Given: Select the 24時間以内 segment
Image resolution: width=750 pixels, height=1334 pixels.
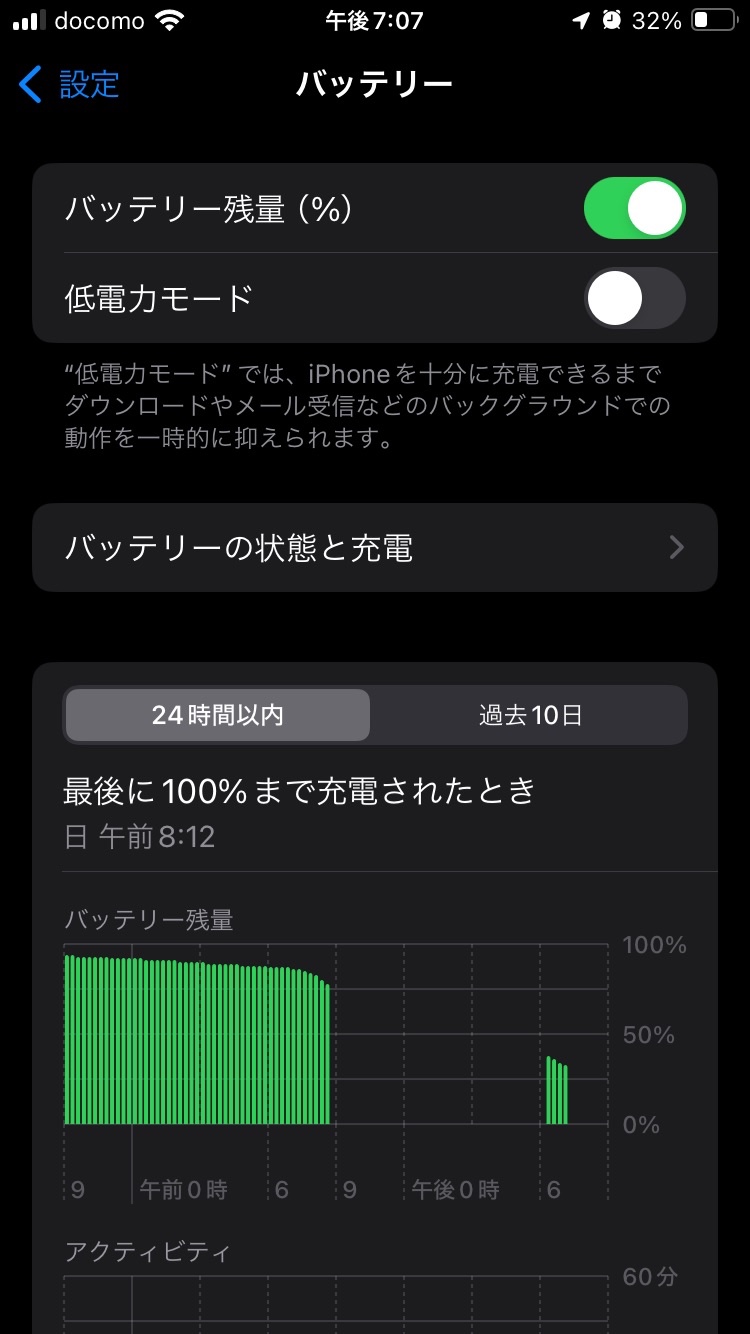Looking at the screenshot, I should click(218, 715).
